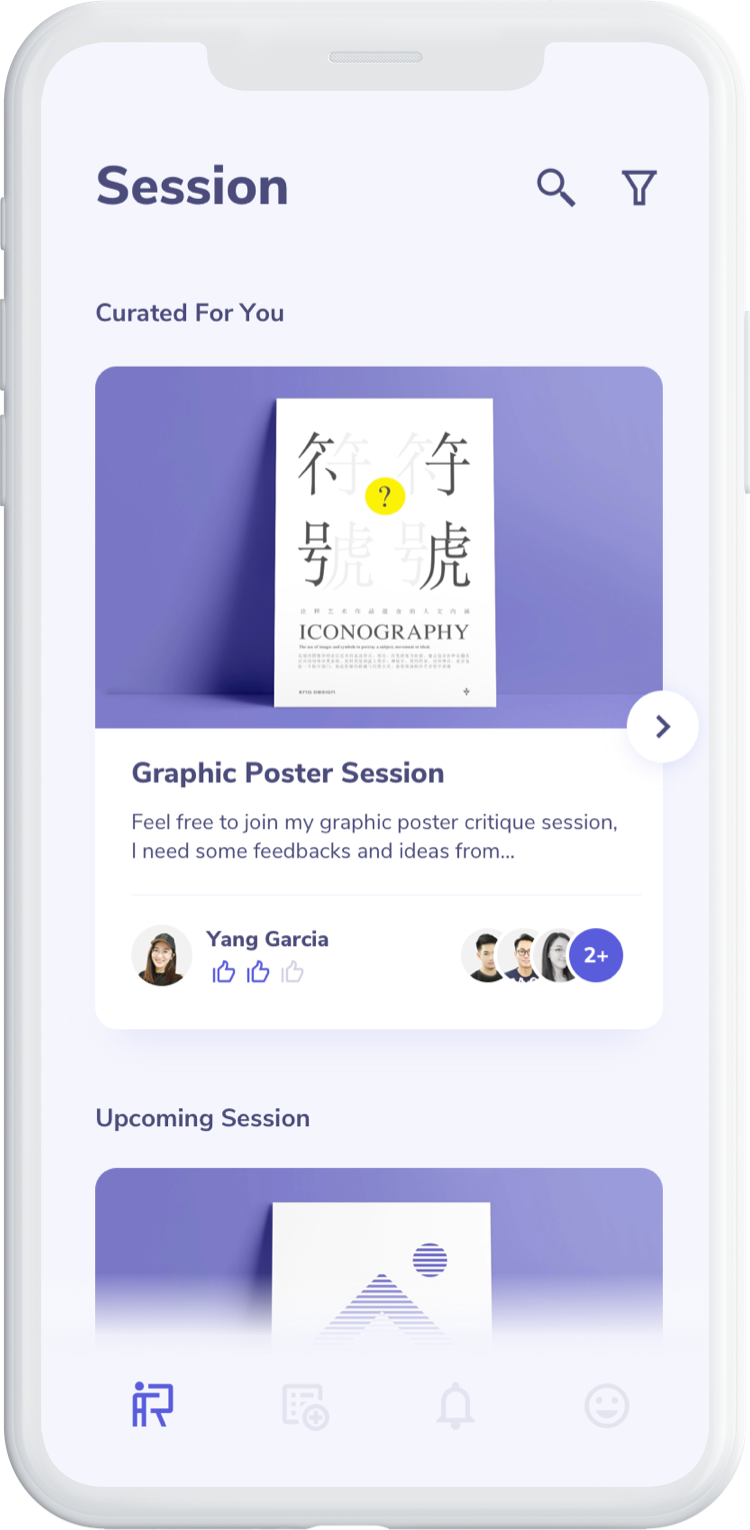Screen dimensions: 750x1530
Task: Open the filter funnel icon
Action: [x=639, y=187]
